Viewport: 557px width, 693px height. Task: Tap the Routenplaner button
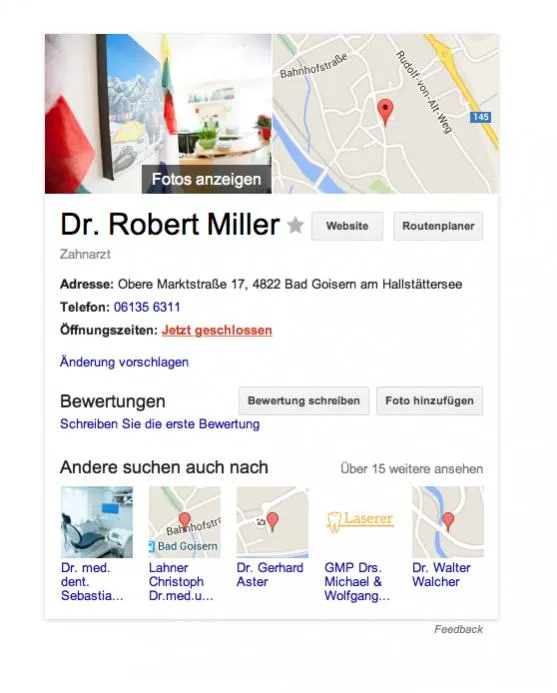point(438,226)
